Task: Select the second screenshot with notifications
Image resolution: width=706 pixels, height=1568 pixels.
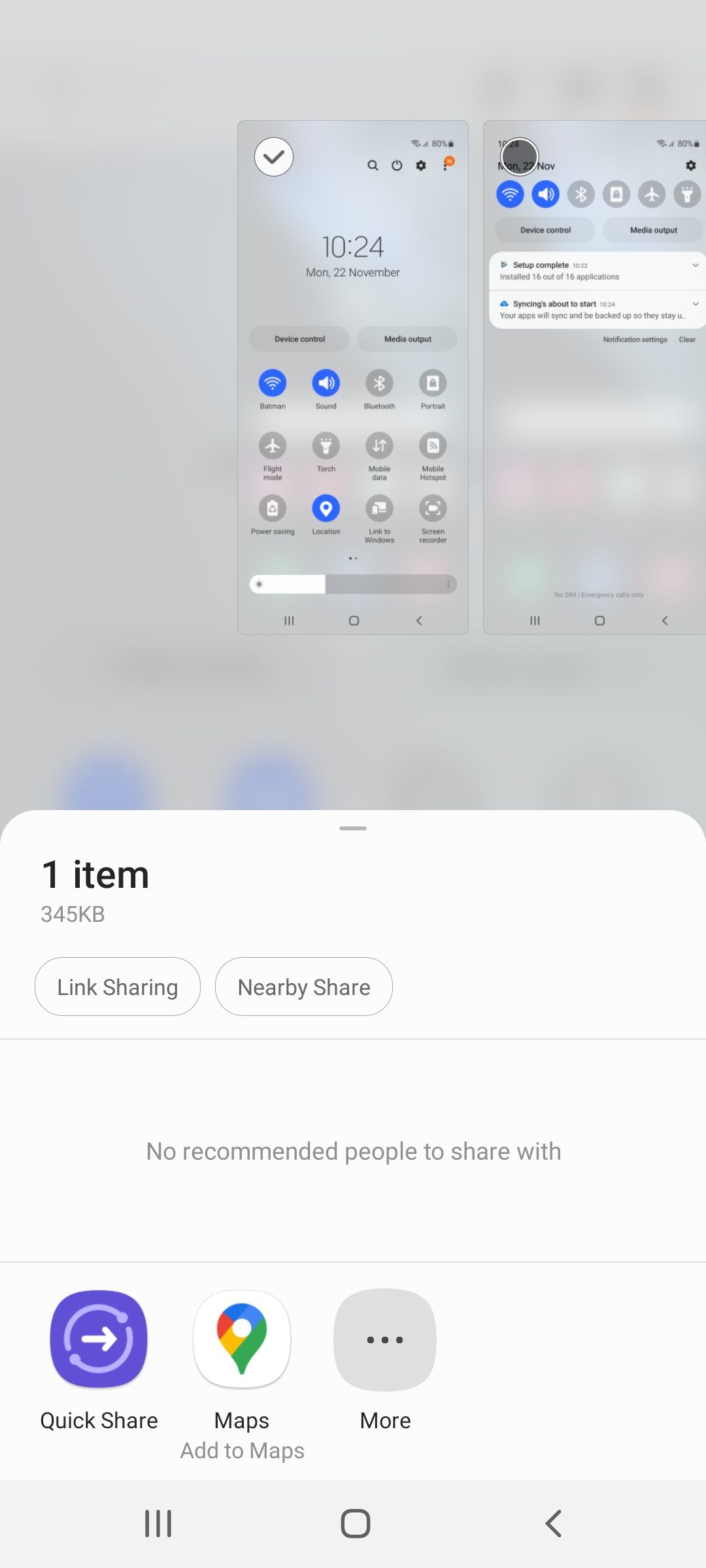Action: [x=519, y=157]
